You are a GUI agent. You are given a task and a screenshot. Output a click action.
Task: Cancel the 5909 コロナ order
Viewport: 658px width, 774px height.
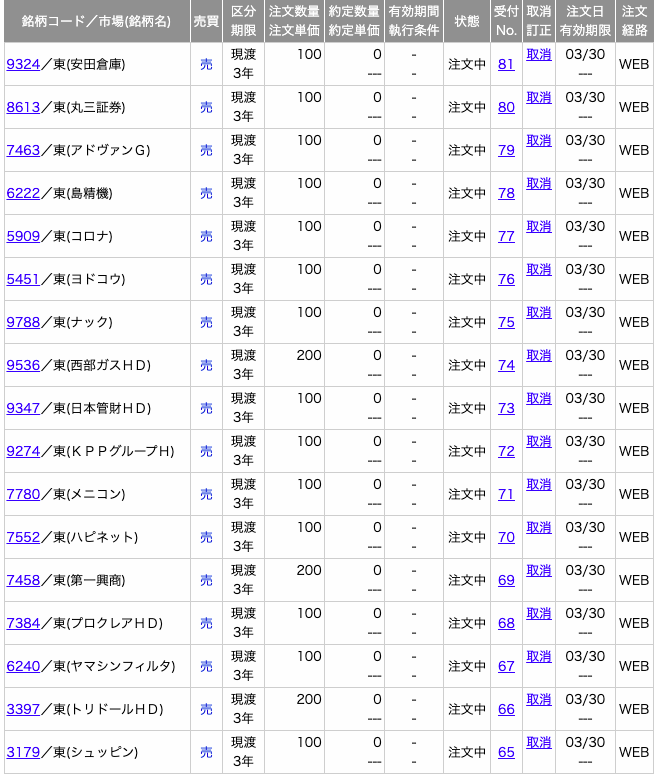pyautogui.click(x=539, y=227)
